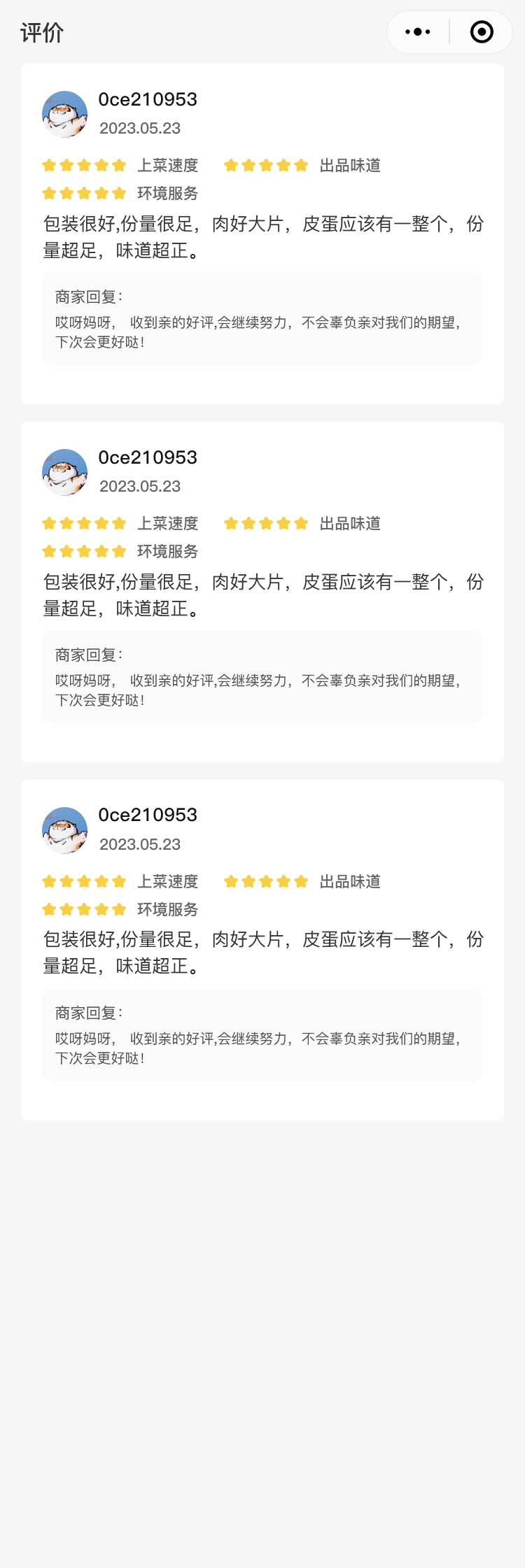Close the mini program via target icon
The width and height of the screenshot is (525, 1568).
click(x=482, y=32)
